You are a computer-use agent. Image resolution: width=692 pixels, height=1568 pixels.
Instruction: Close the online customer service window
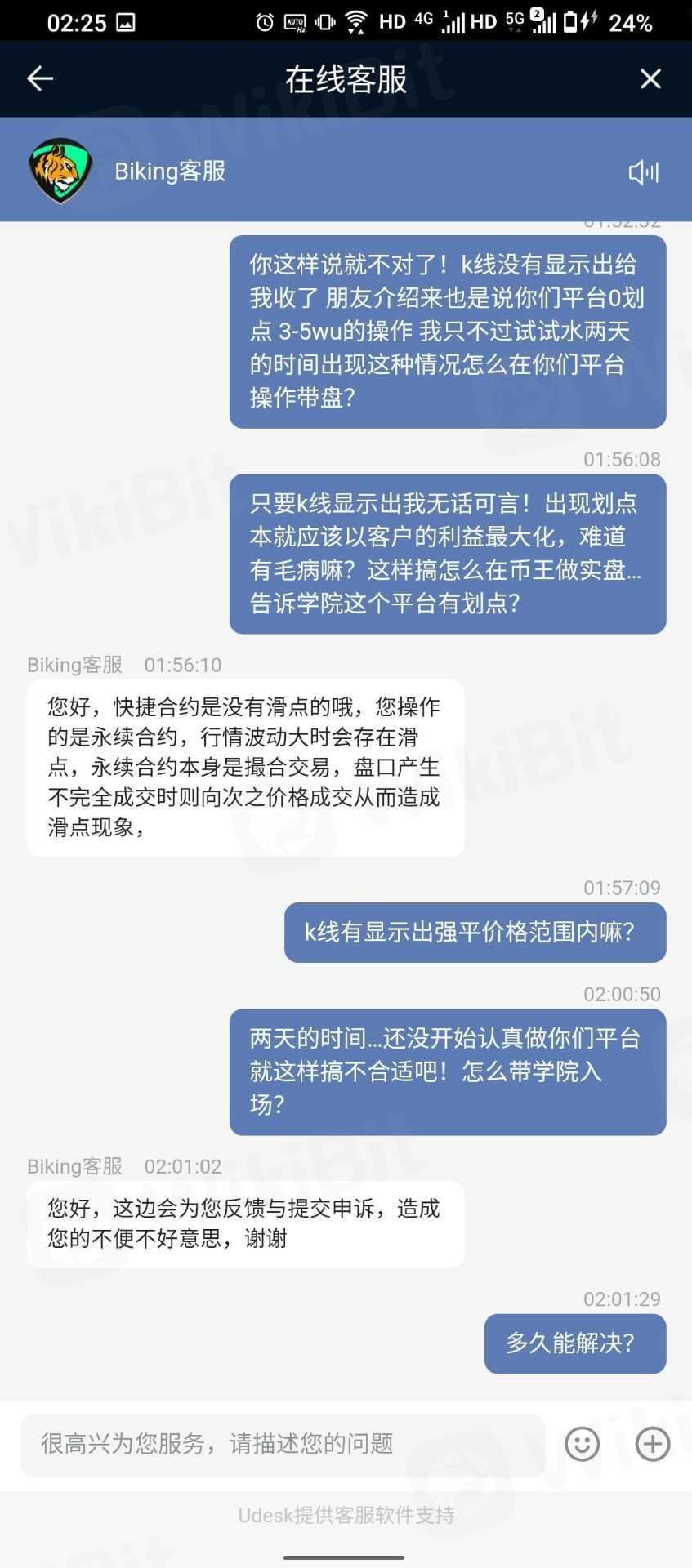pos(650,78)
